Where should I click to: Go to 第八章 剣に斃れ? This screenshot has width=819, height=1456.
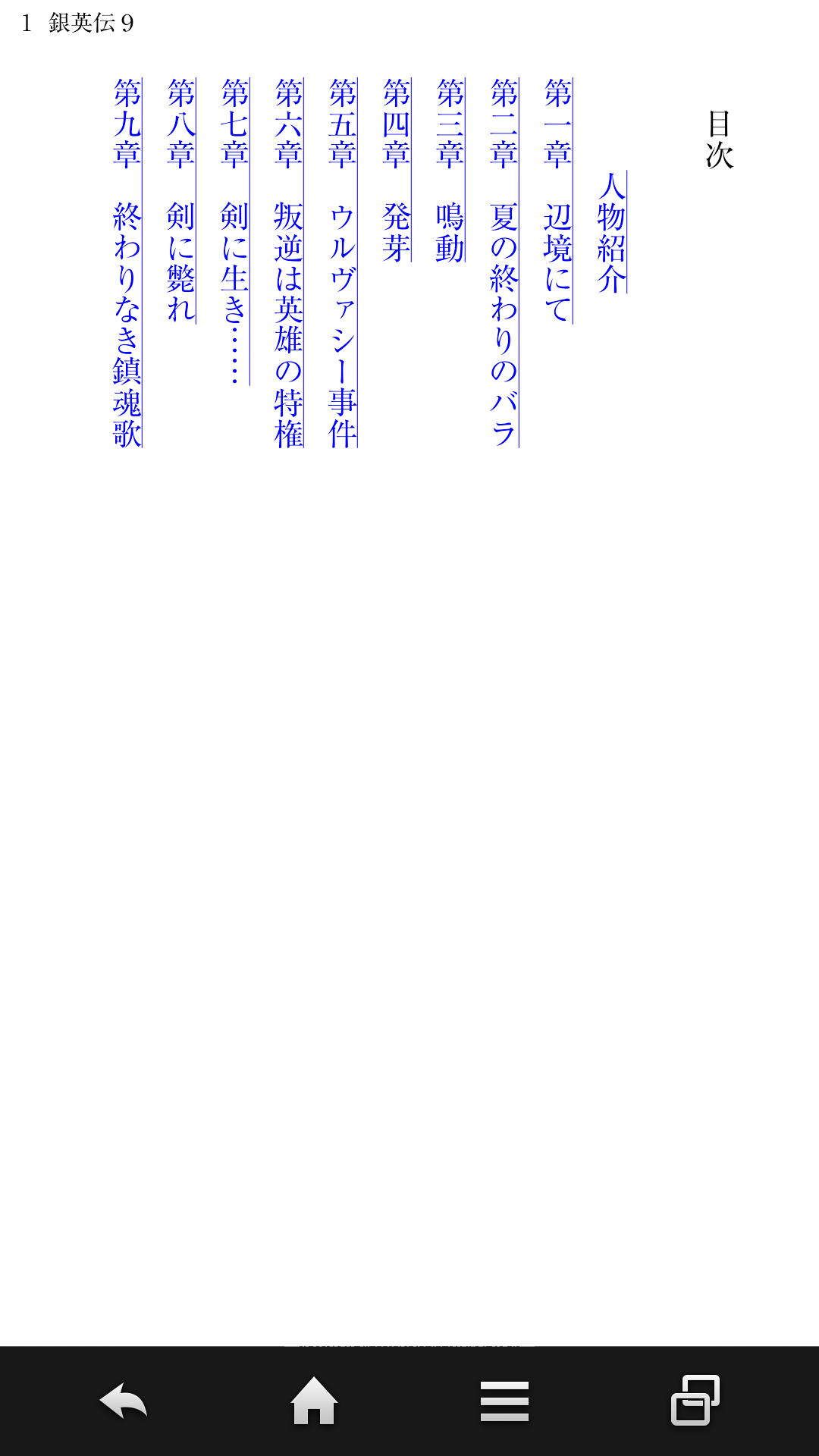(181, 201)
